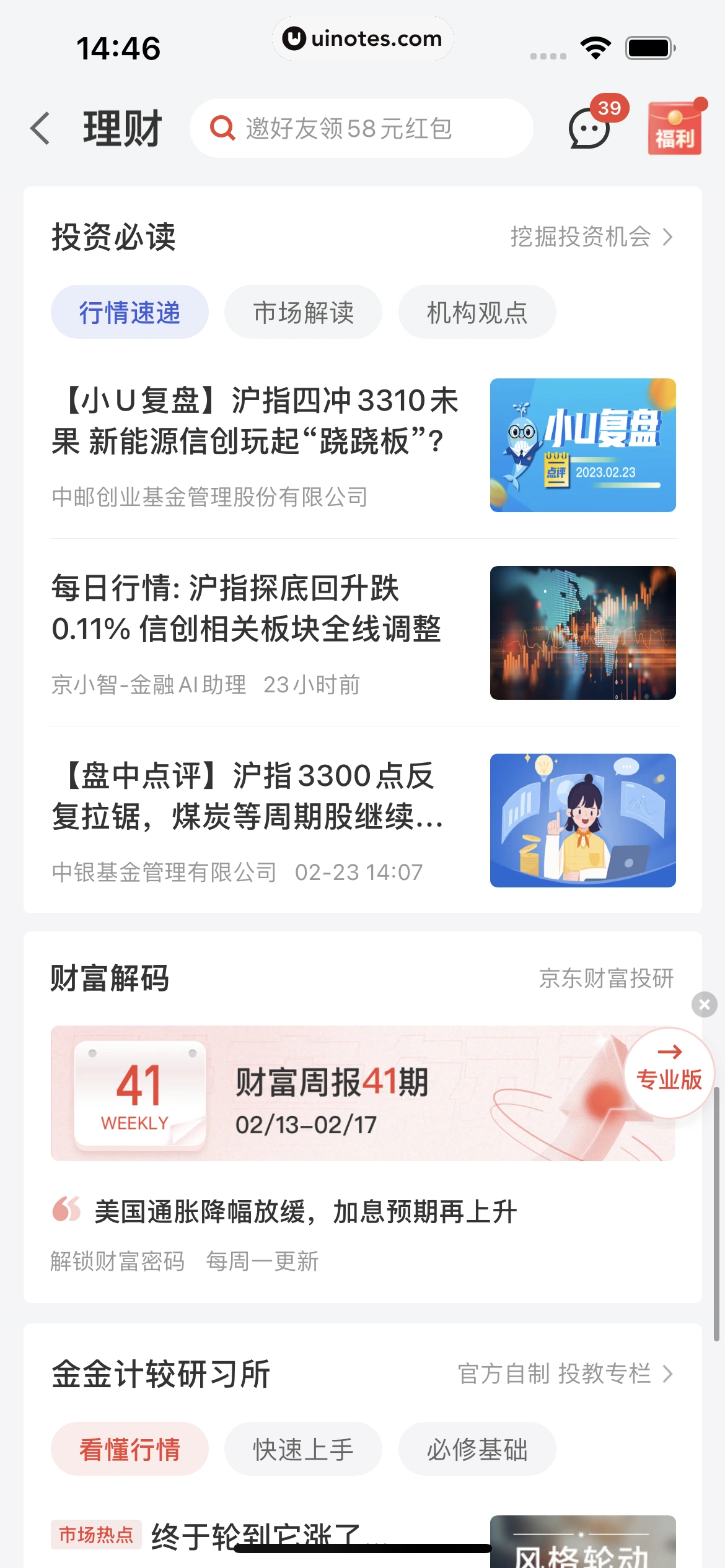725x1568 pixels.
Task: Open 官方自制 投教专栏 link
Action: [565, 1374]
